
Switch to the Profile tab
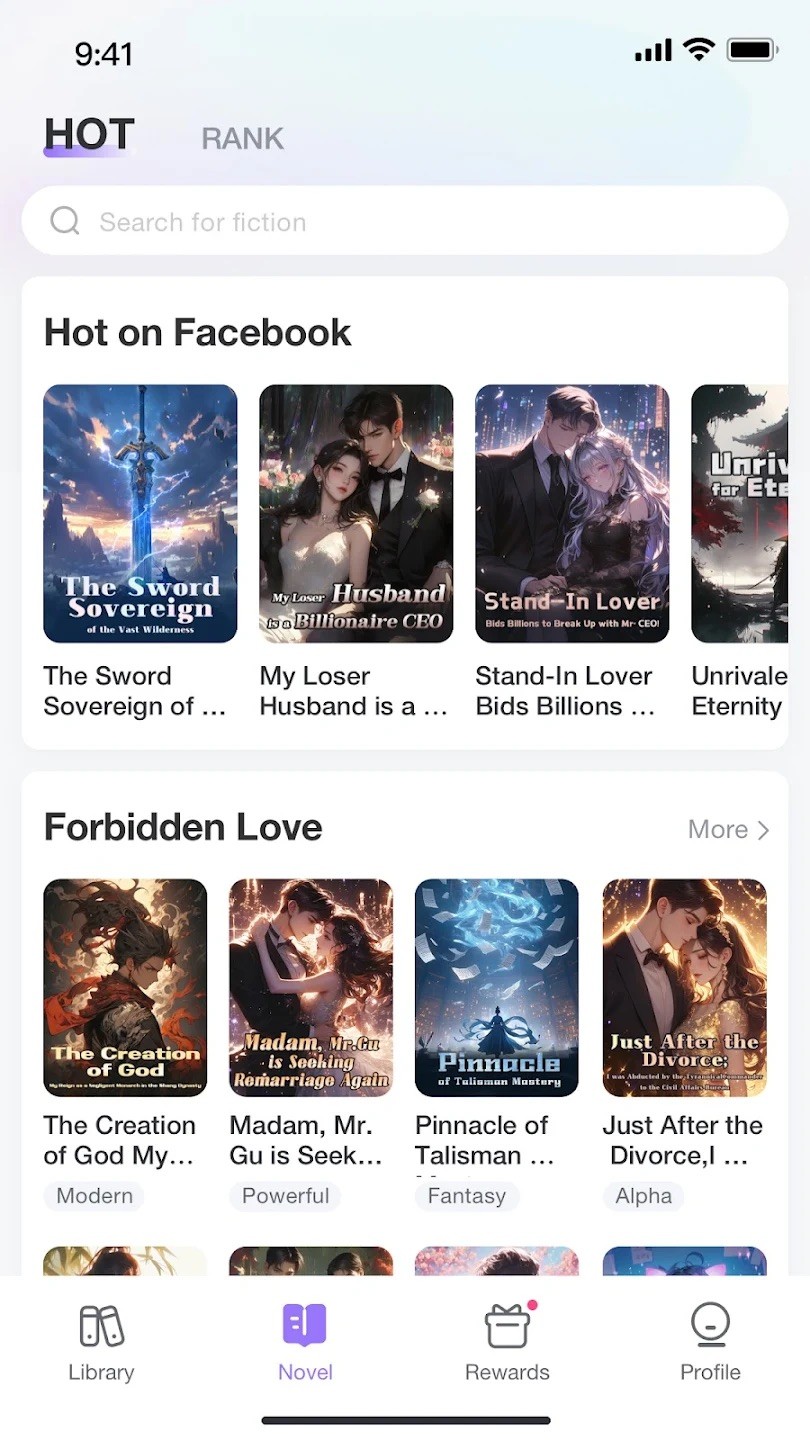(x=710, y=1343)
